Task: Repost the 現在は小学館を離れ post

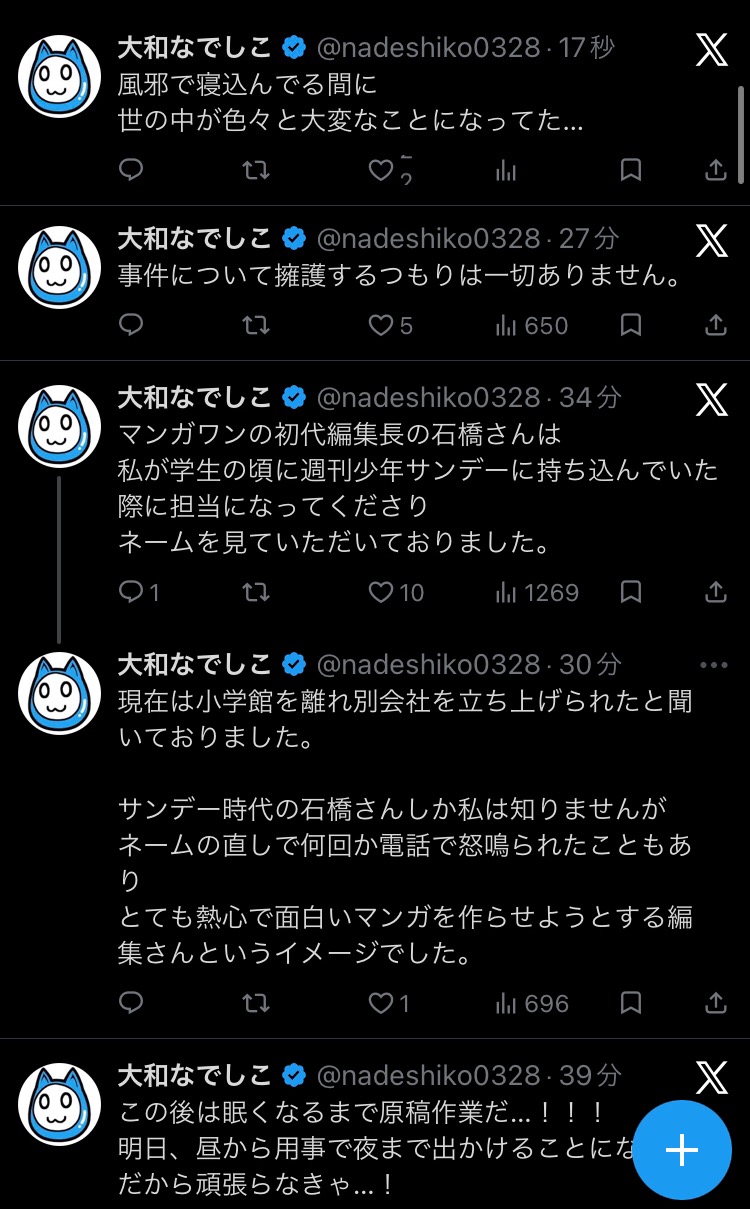Action: click(x=256, y=1002)
